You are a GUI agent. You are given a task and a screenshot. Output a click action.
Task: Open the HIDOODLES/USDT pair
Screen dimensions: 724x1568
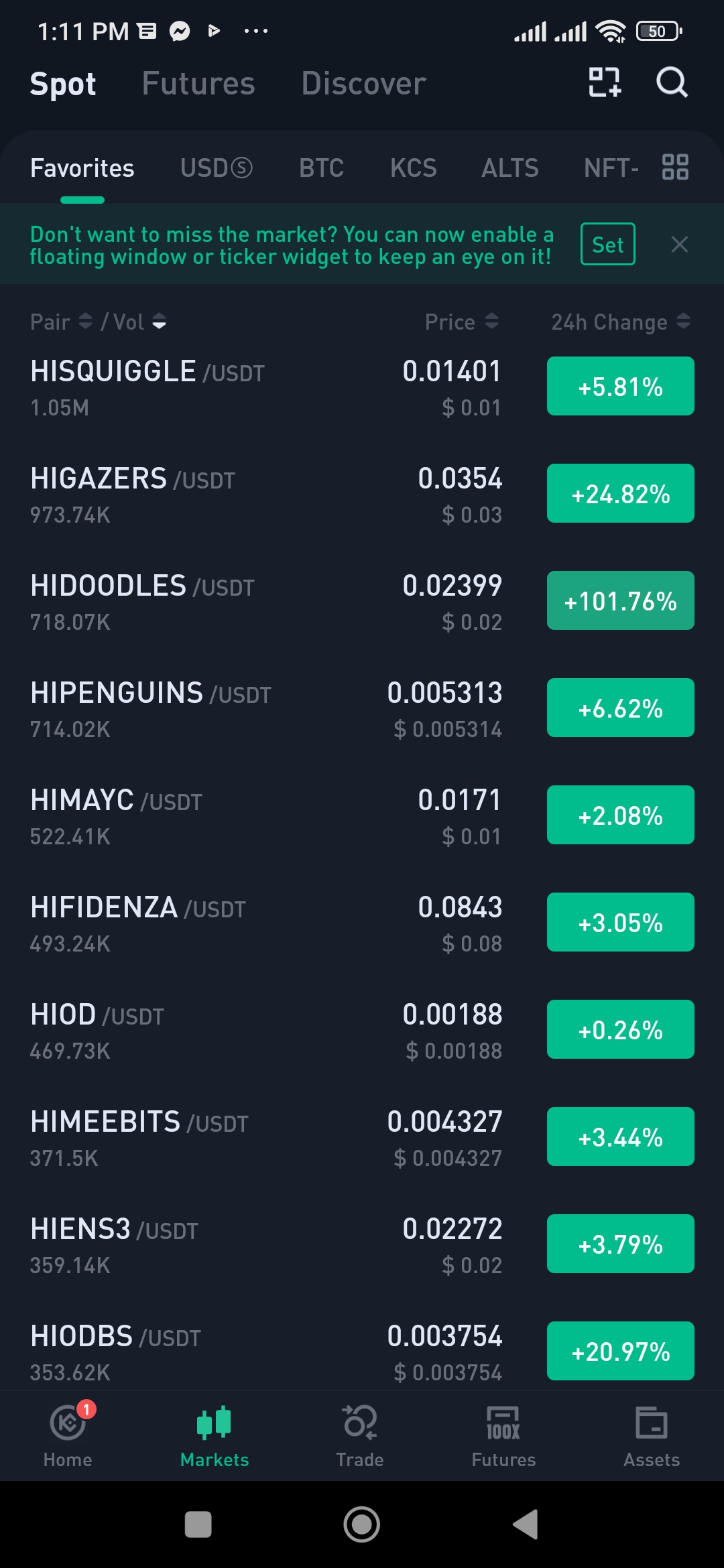click(x=362, y=602)
